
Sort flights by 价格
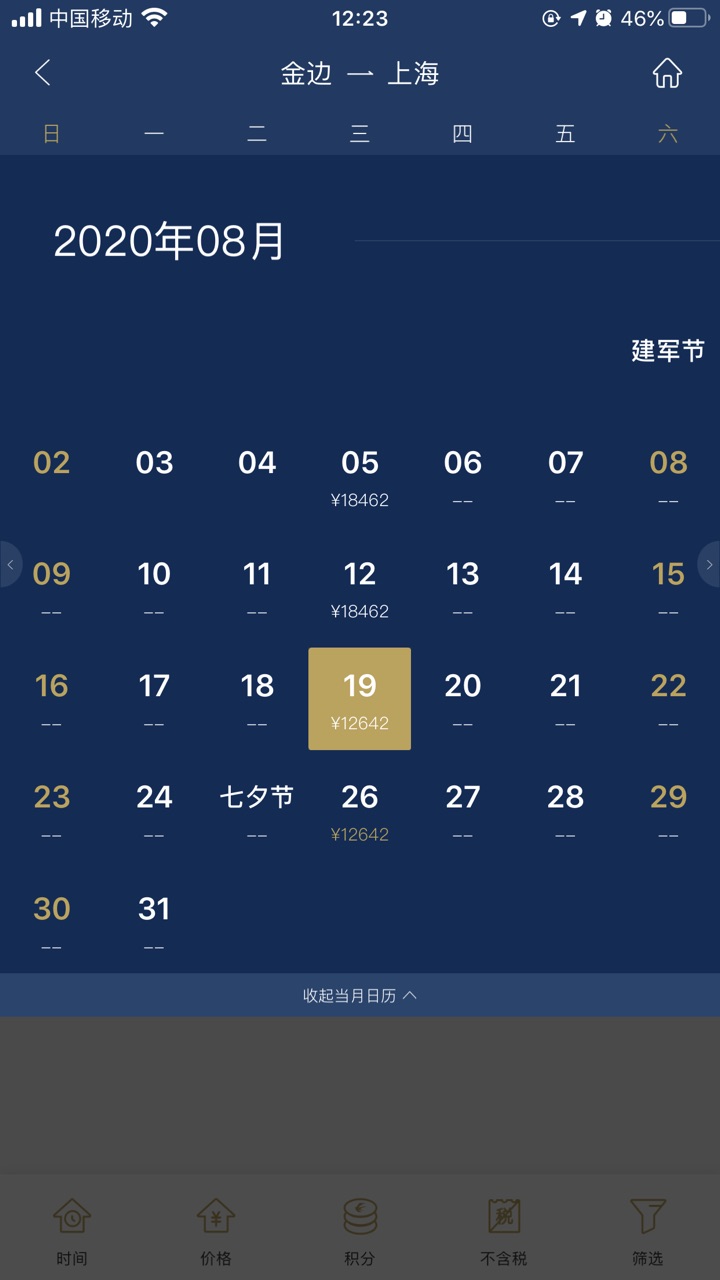point(216,1230)
